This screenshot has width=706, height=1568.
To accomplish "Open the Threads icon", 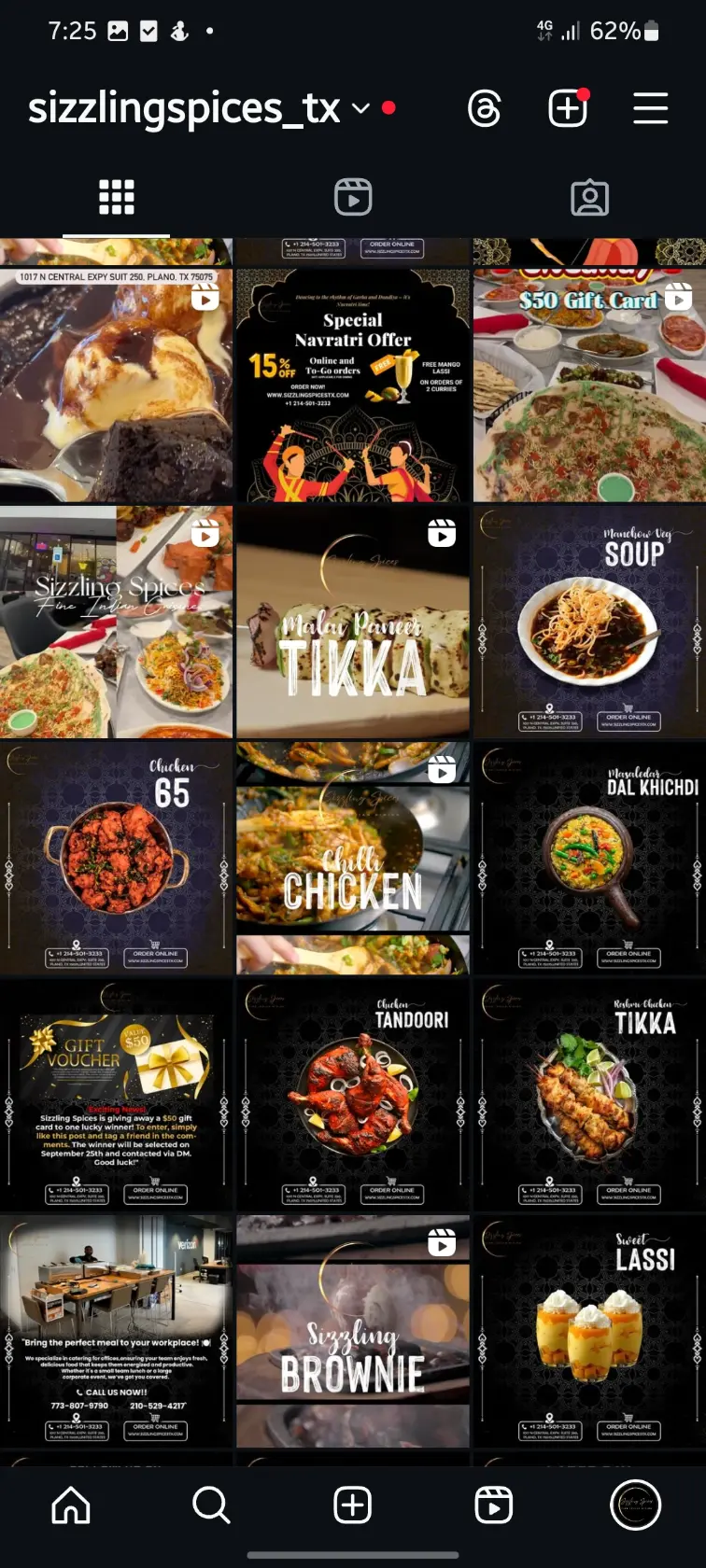I will [484, 109].
